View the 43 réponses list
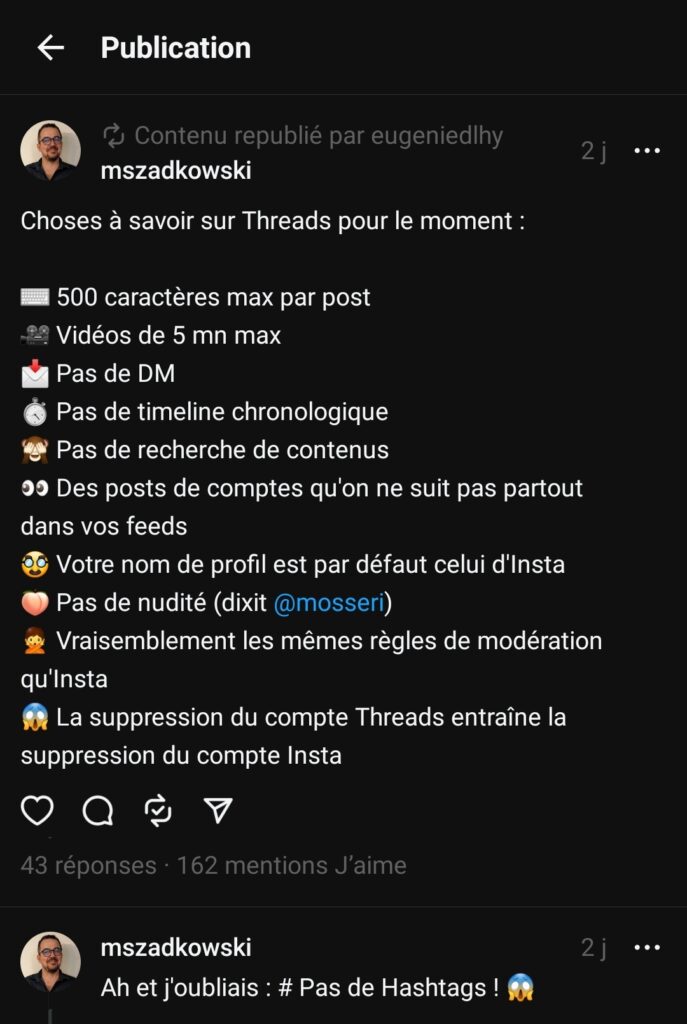Image resolution: width=687 pixels, height=1024 pixels. click(88, 865)
